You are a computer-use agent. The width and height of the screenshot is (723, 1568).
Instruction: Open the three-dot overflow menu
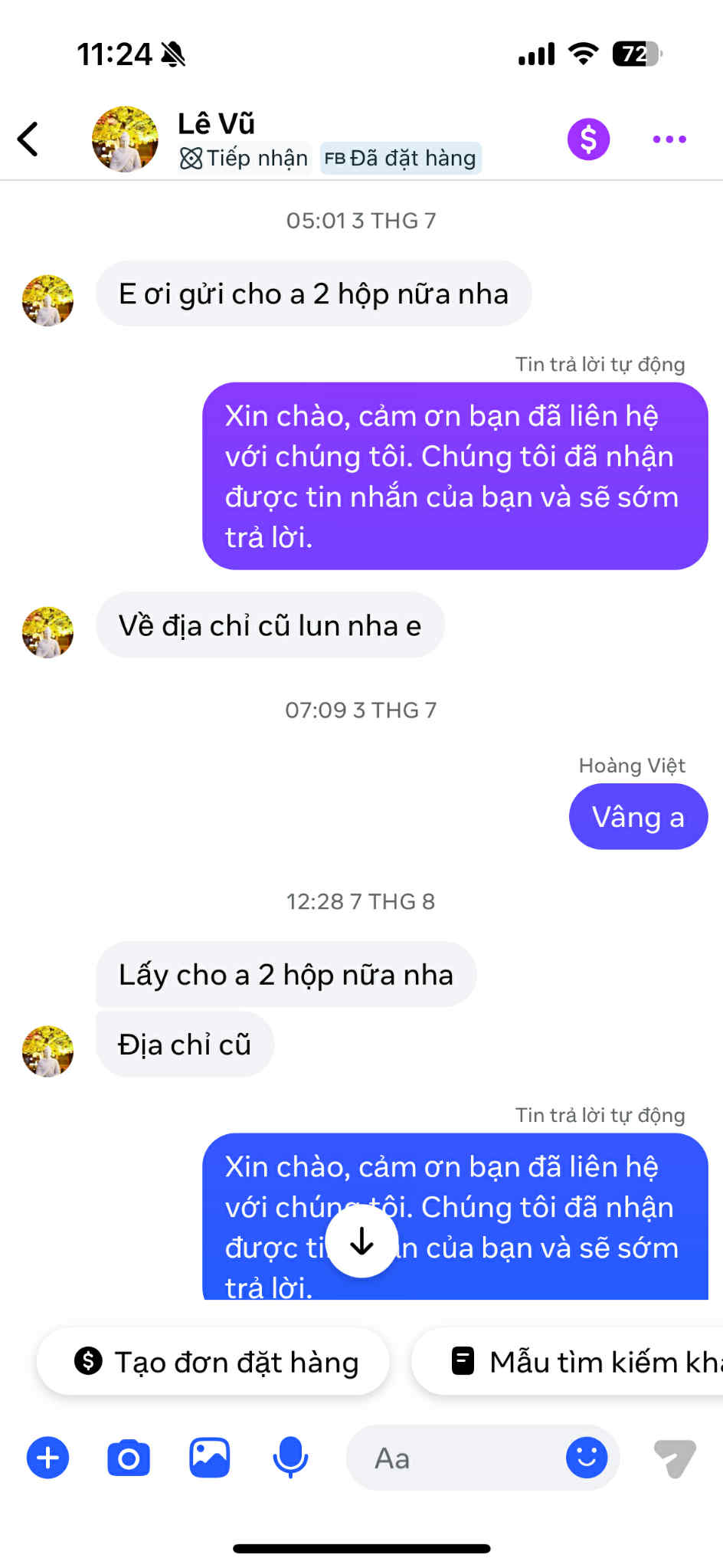pyautogui.click(x=669, y=139)
